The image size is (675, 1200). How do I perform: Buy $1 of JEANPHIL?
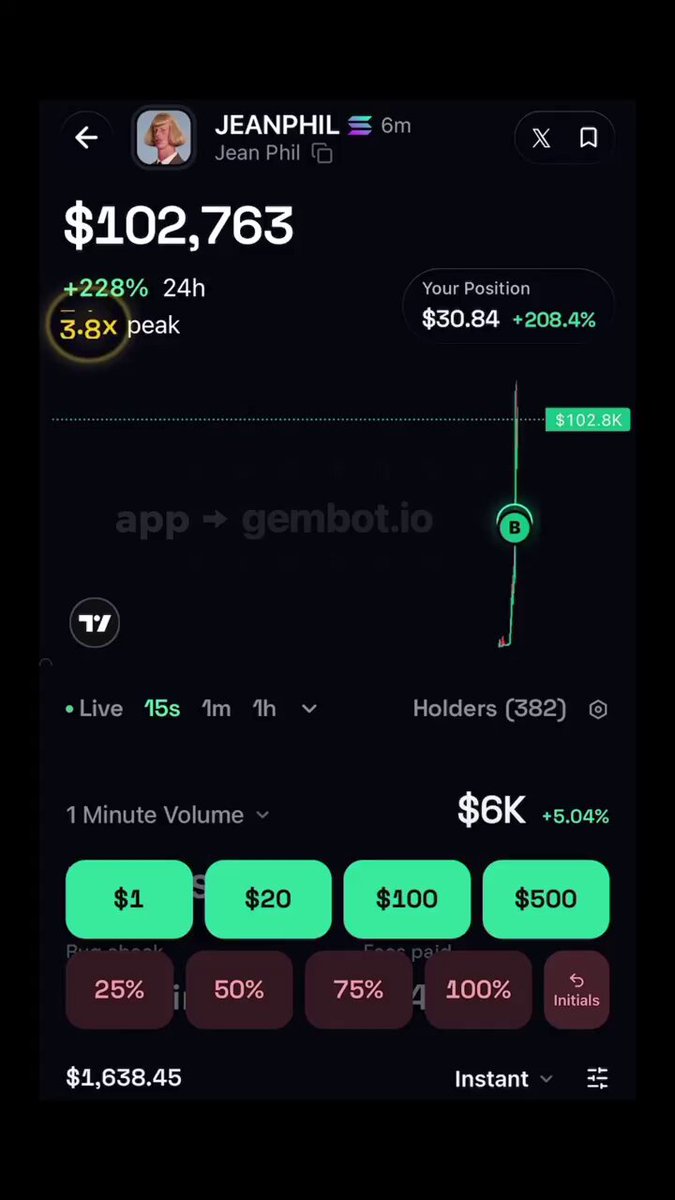(129, 899)
